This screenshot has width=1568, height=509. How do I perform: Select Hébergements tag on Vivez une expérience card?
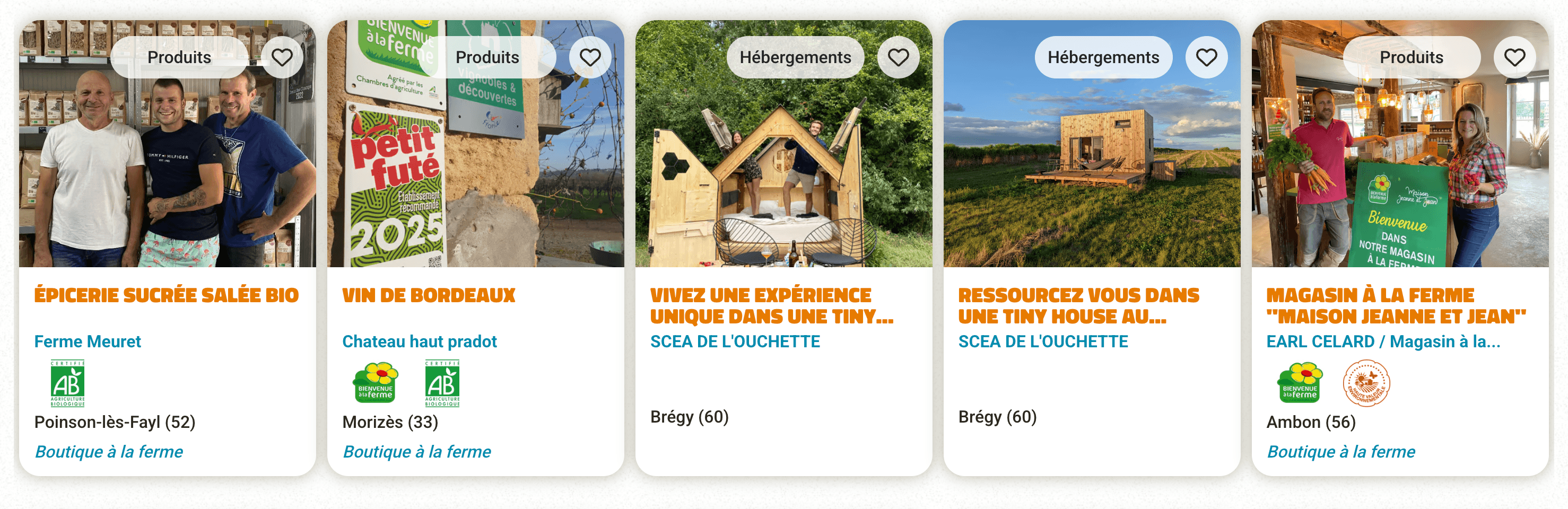coord(795,57)
